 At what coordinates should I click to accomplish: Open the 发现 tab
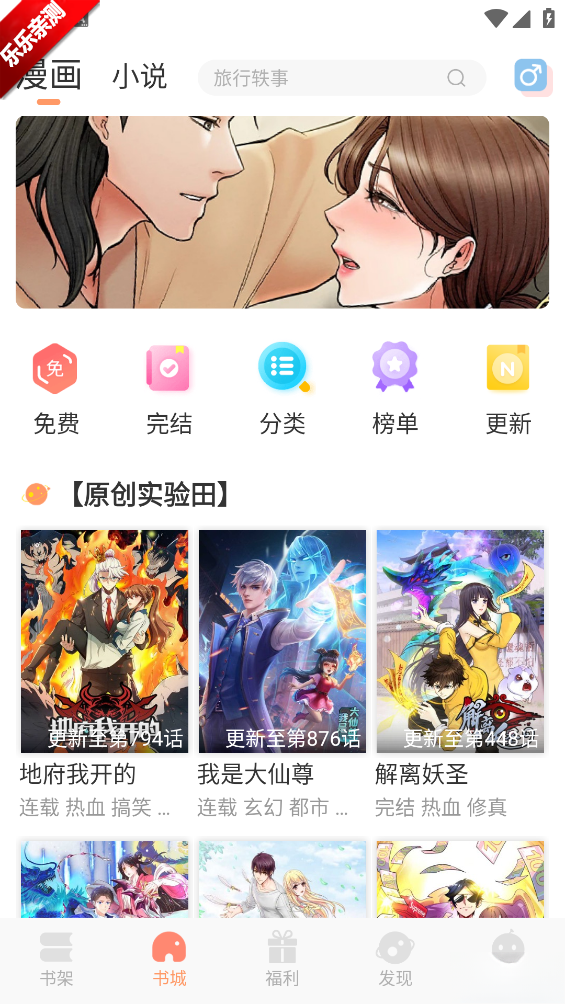click(x=395, y=959)
